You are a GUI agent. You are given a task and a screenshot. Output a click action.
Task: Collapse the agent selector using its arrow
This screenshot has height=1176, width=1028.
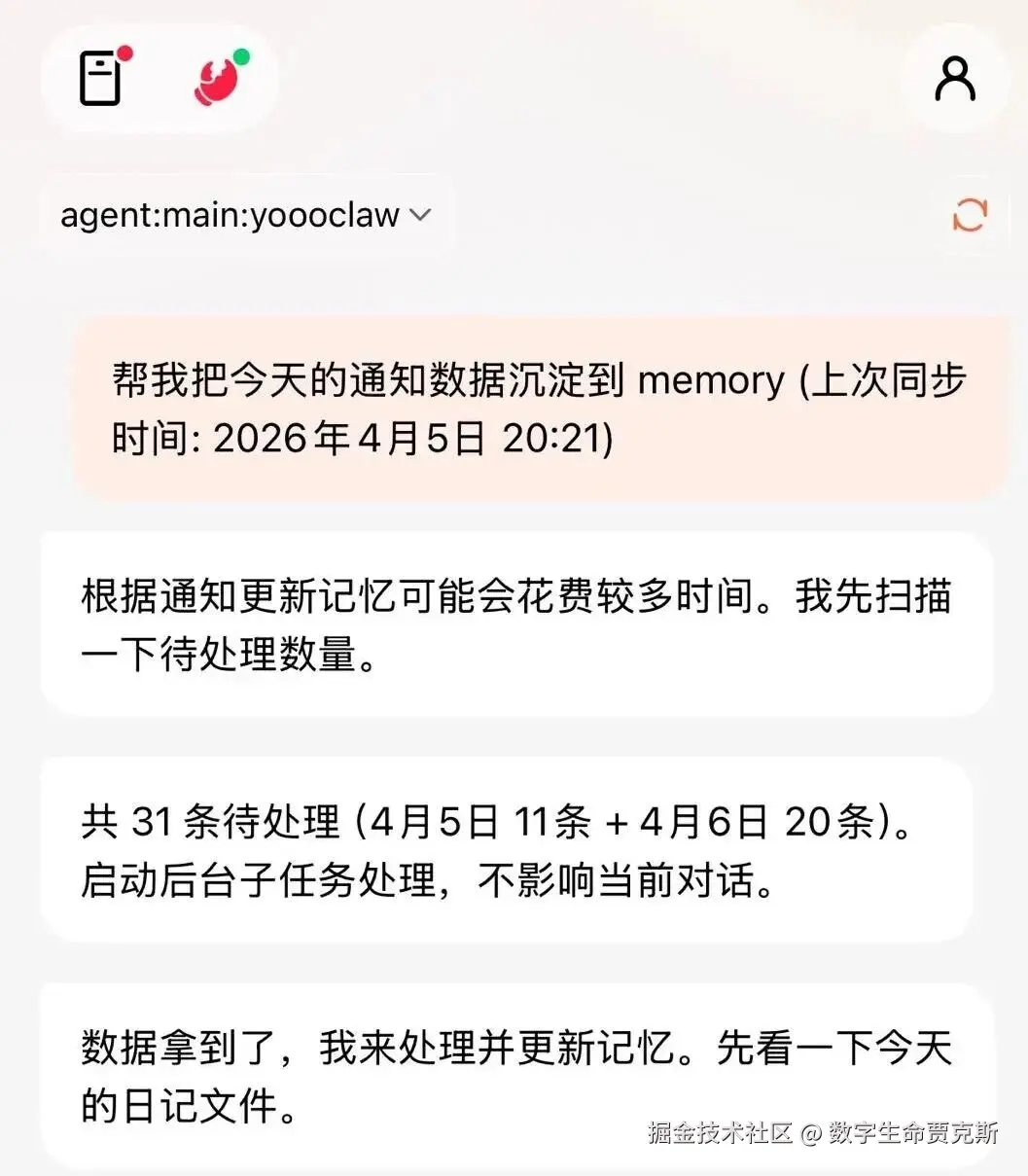420,217
